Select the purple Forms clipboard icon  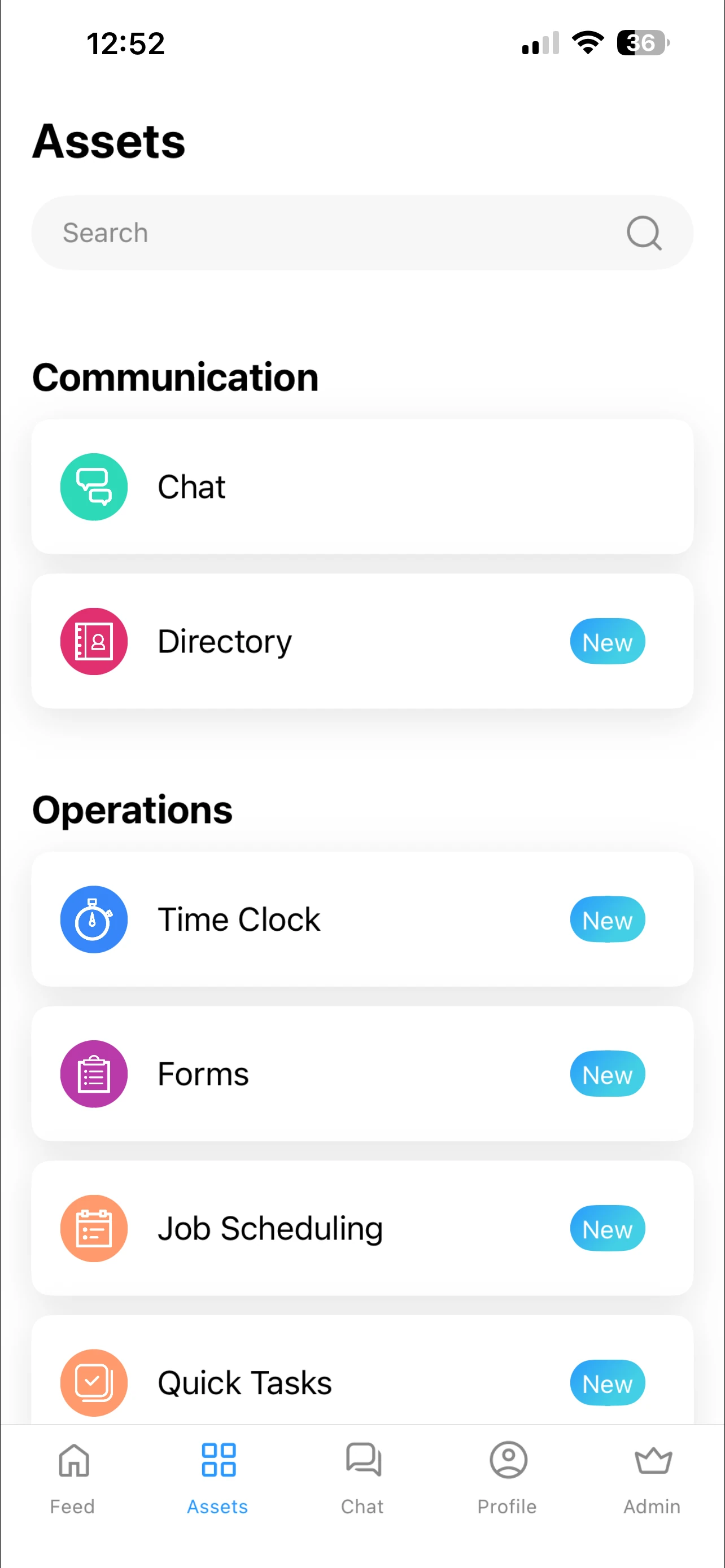[x=94, y=1073]
